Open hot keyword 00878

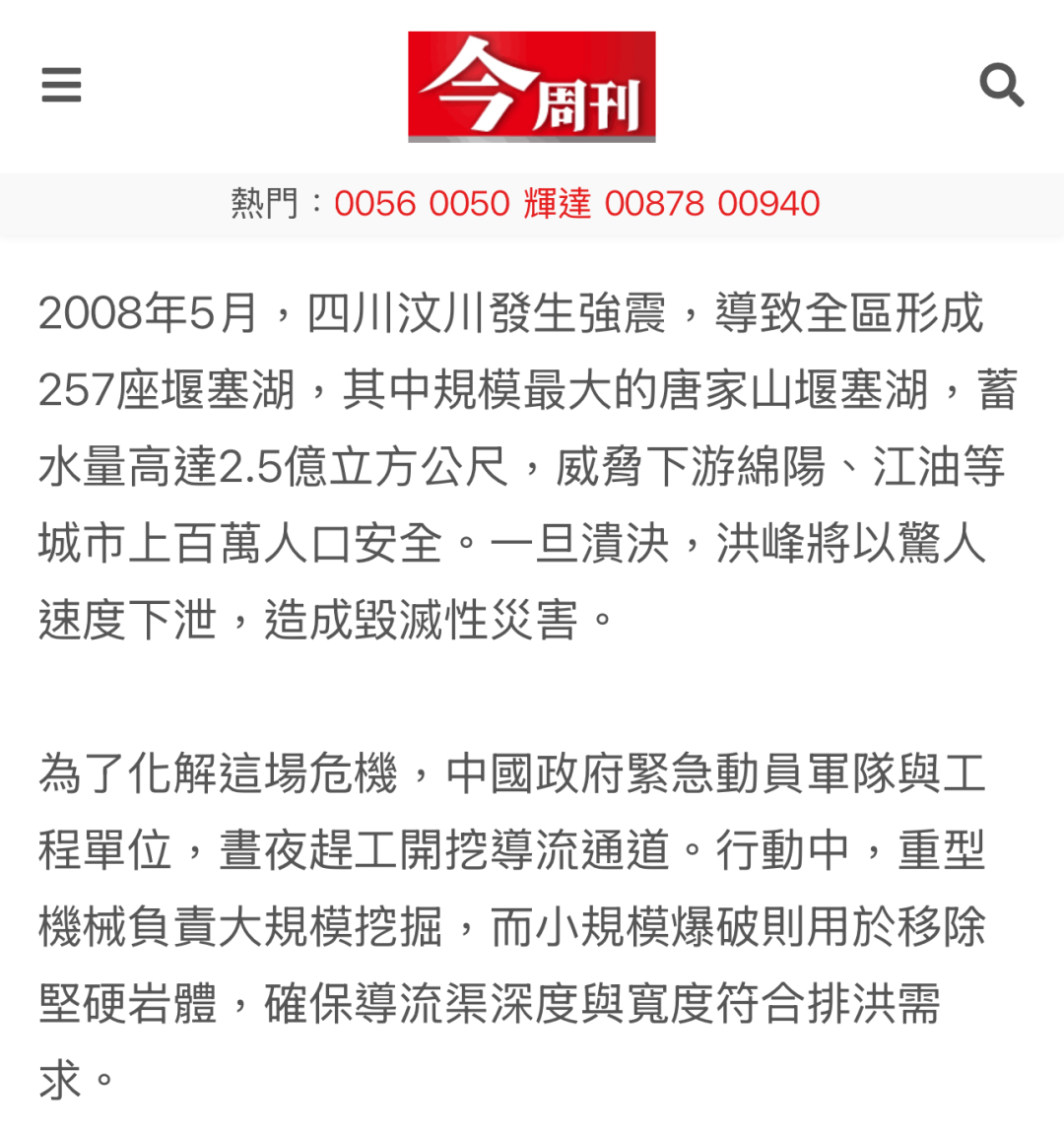point(654,204)
